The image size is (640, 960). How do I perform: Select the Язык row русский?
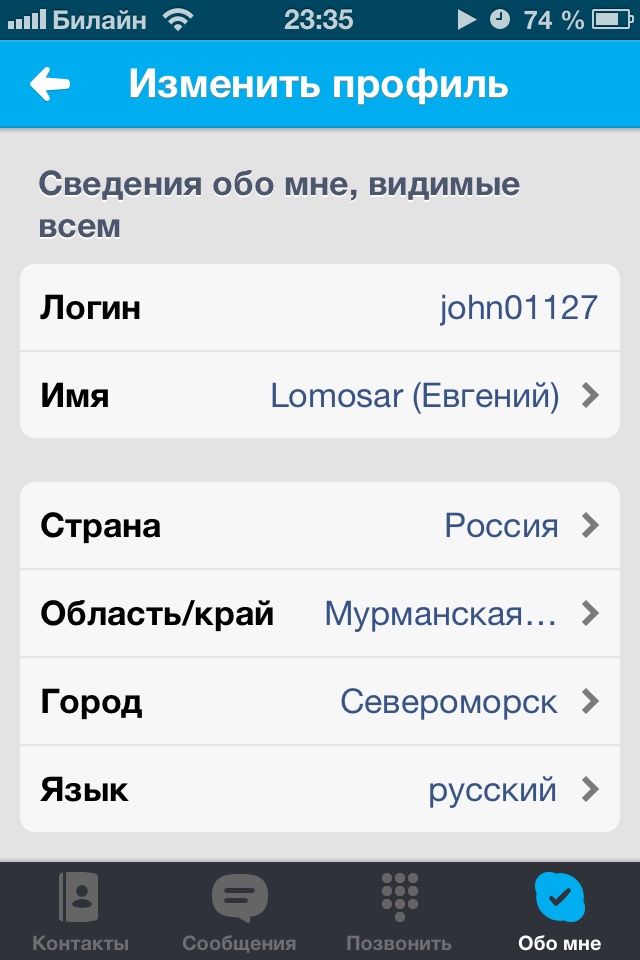coord(320,790)
